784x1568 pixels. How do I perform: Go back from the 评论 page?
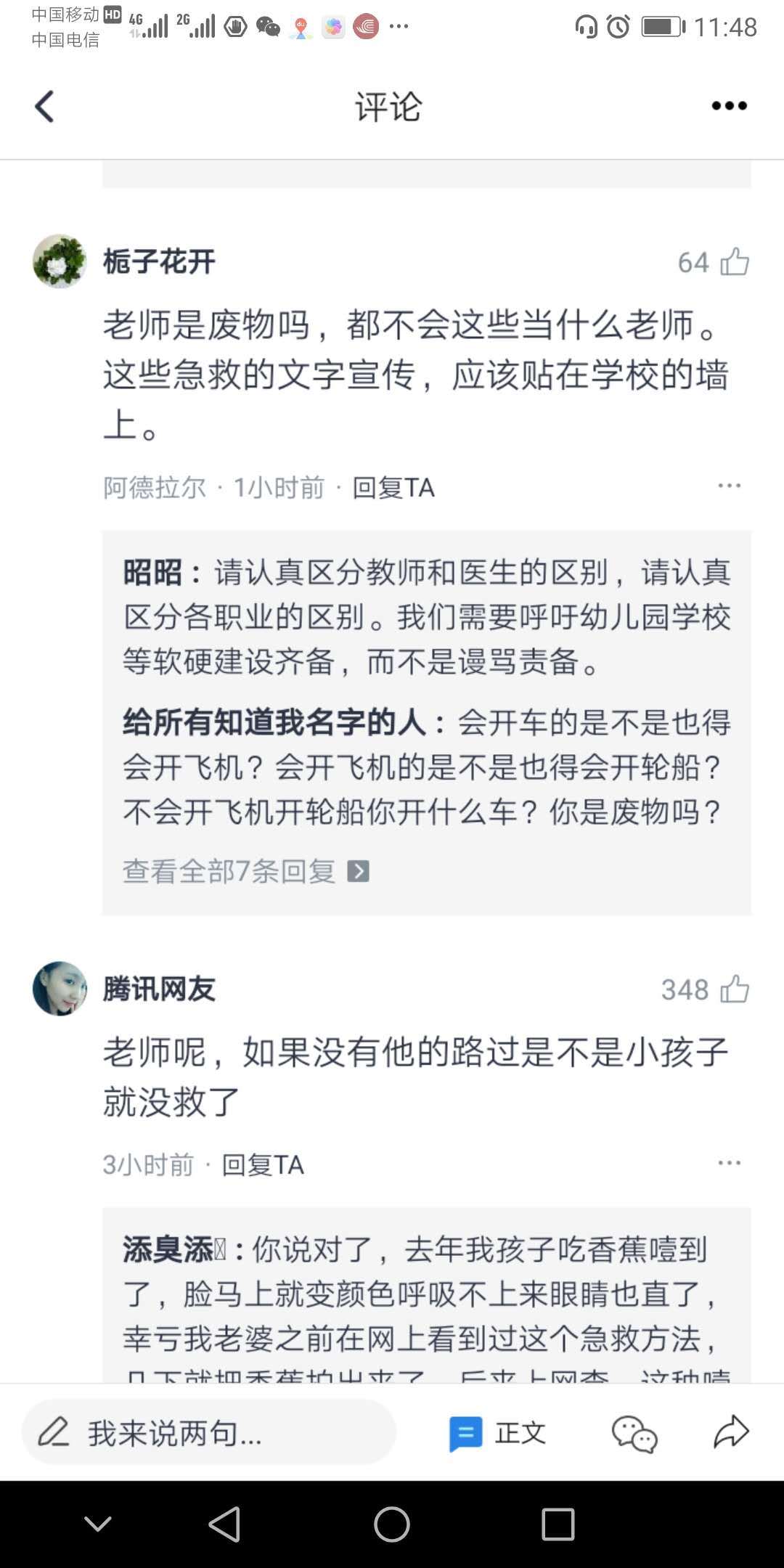coord(45,107)
